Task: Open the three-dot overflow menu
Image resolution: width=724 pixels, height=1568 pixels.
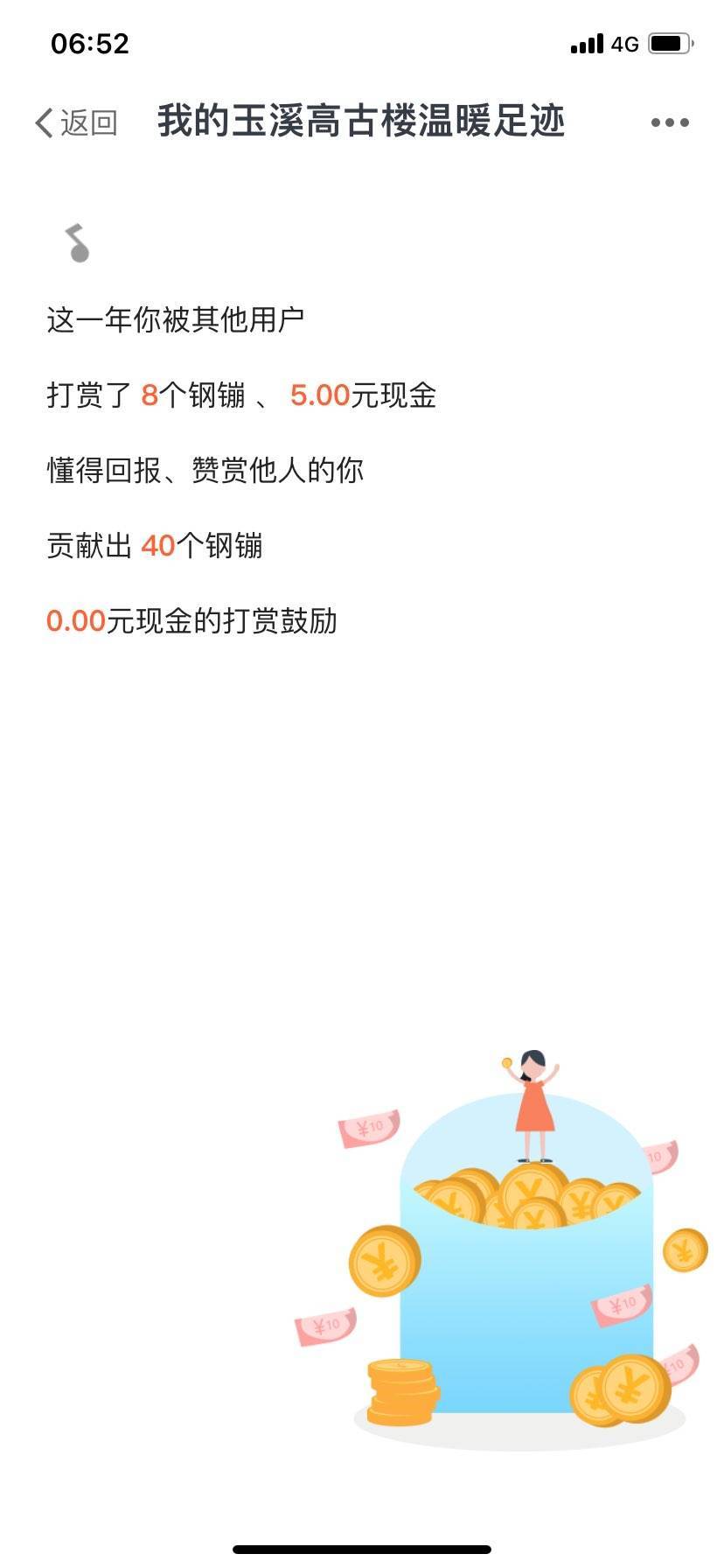Action: point(670,122)
